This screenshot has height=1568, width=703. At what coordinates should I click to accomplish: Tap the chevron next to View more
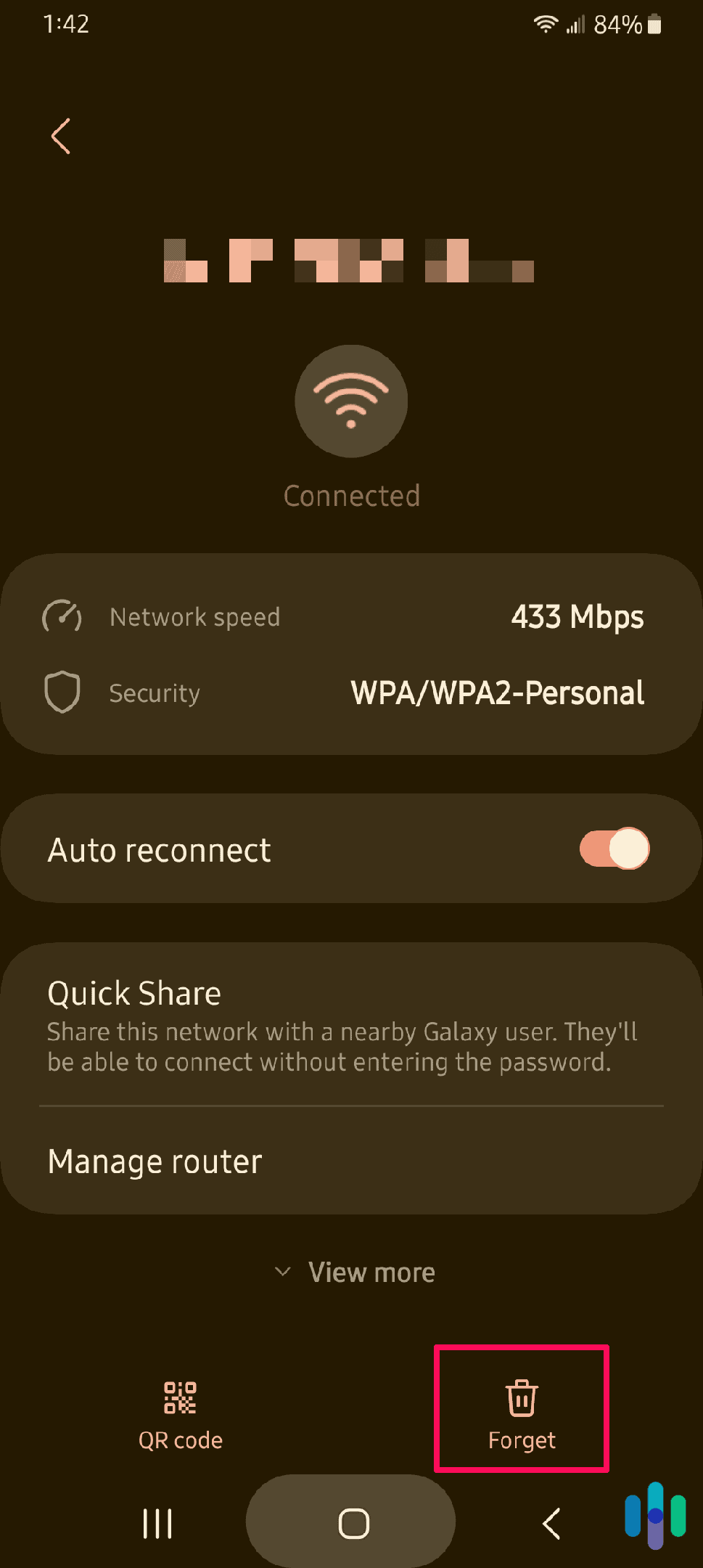[x=282, y=1271]
